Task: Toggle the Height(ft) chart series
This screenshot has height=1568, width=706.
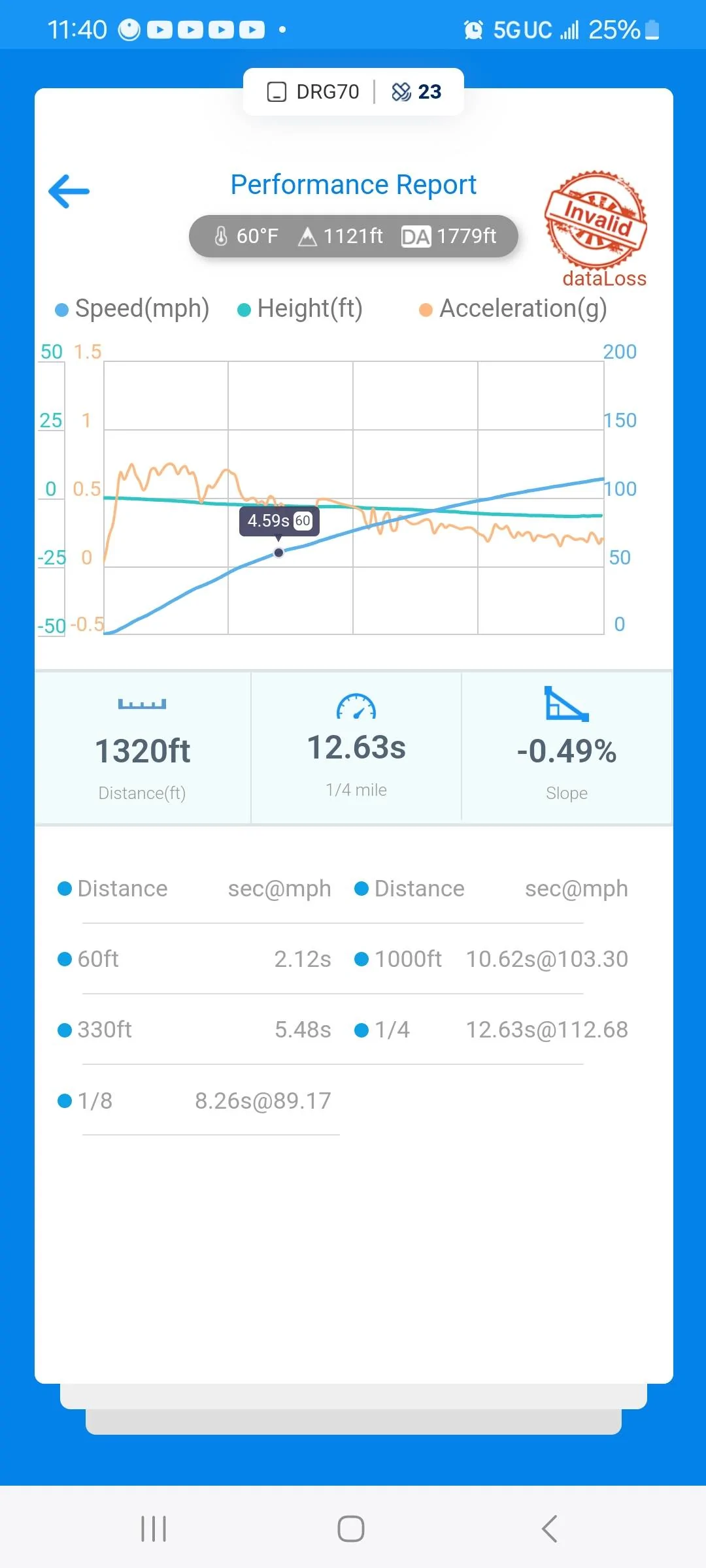Action: (300, 308)
